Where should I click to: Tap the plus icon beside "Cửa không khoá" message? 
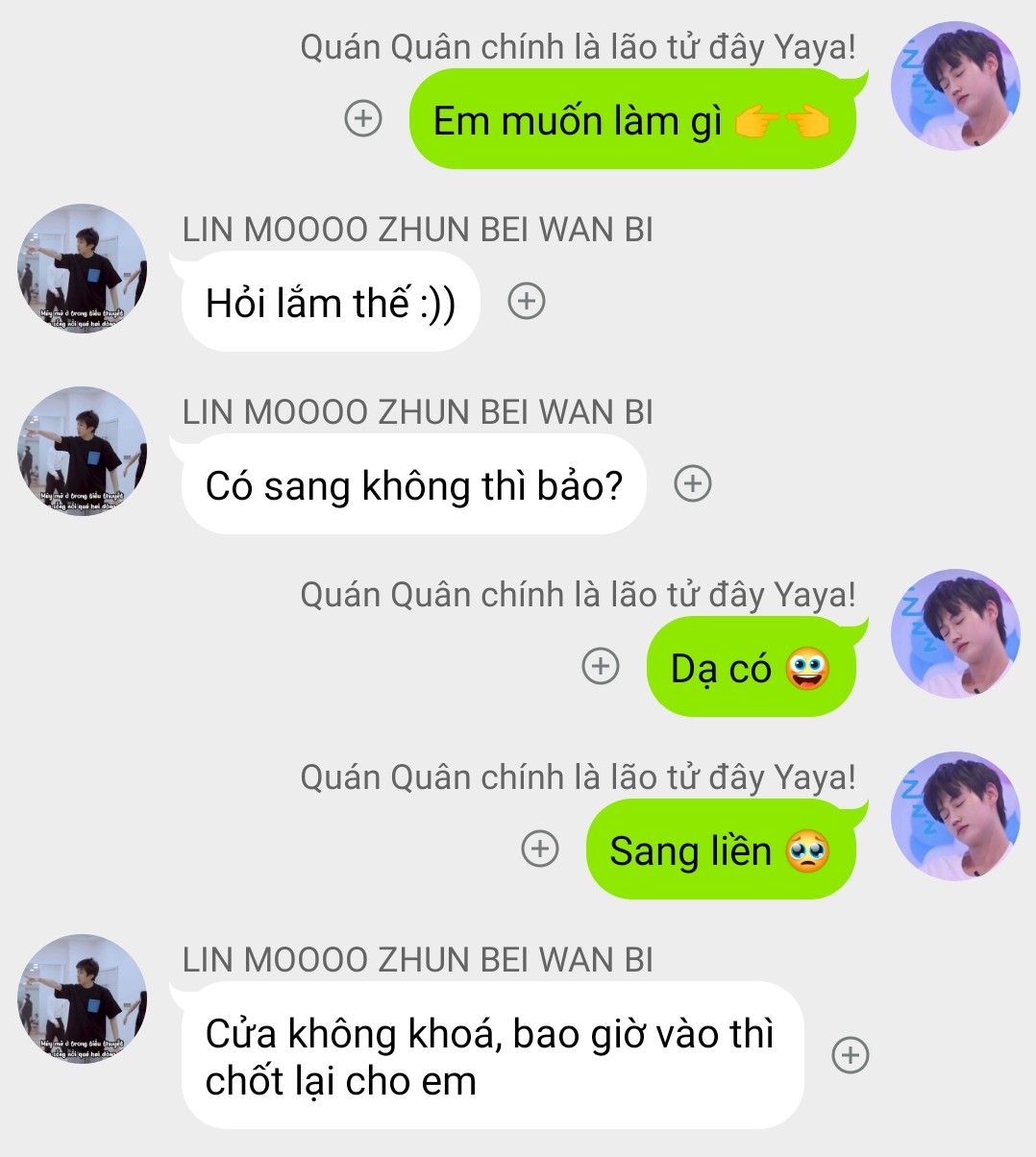[x=850, y=1054]
